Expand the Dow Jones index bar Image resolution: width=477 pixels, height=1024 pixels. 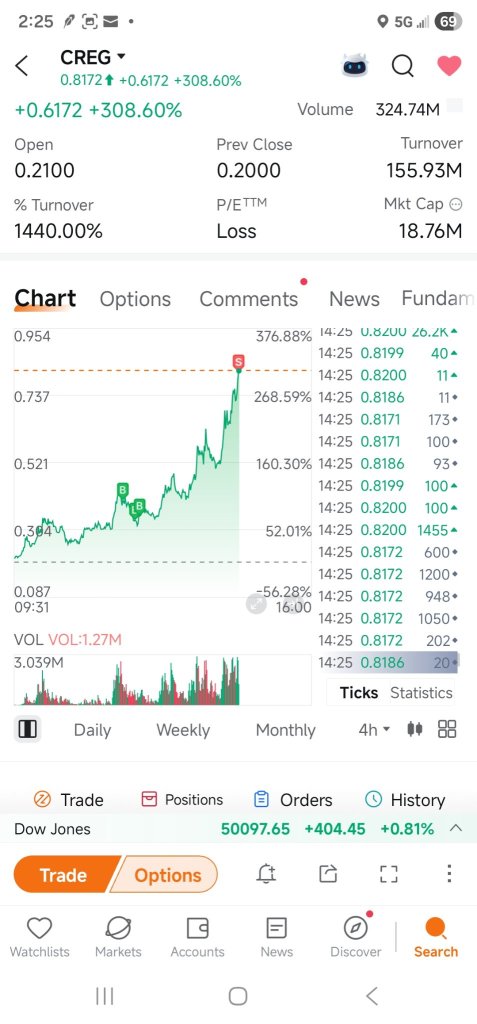coord(456,829)
